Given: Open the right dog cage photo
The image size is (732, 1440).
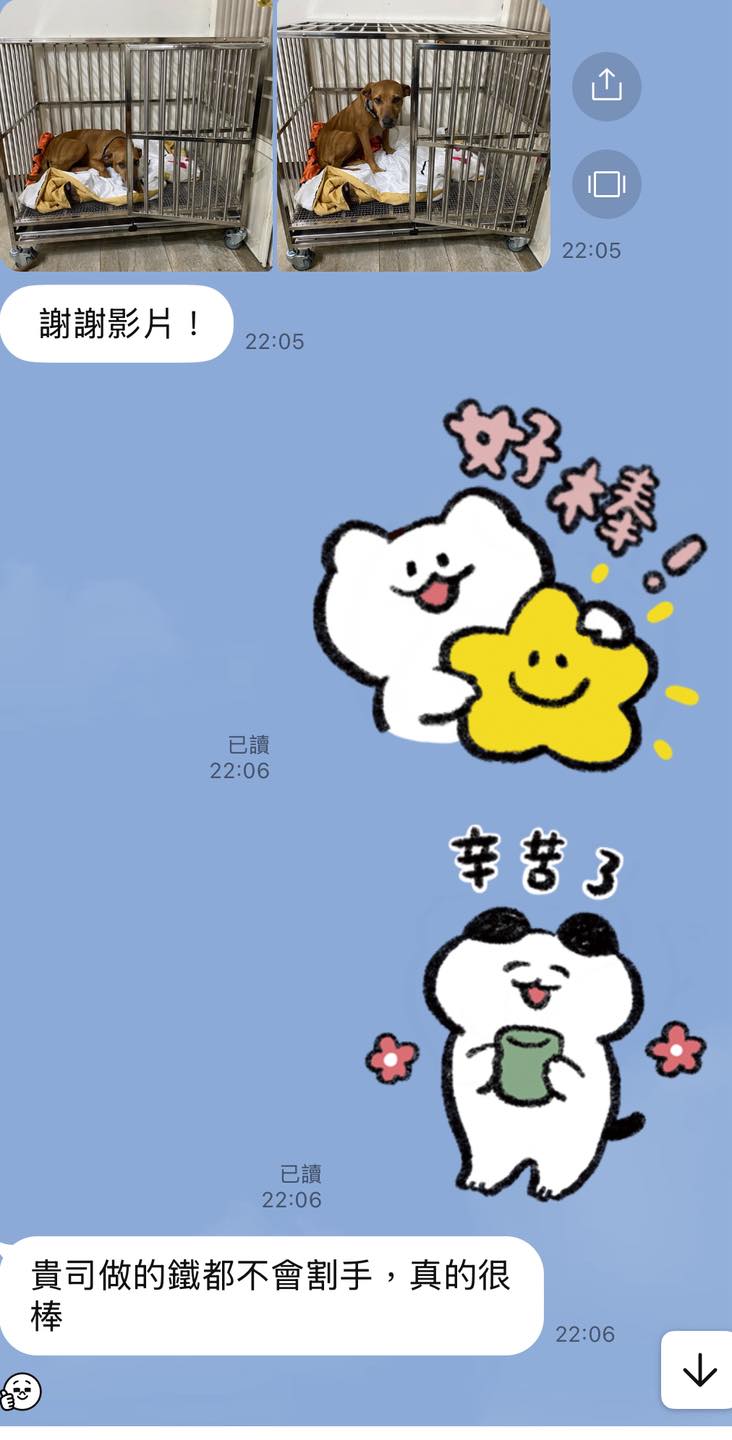Looking at the screenshot, I should pos(413,135).
